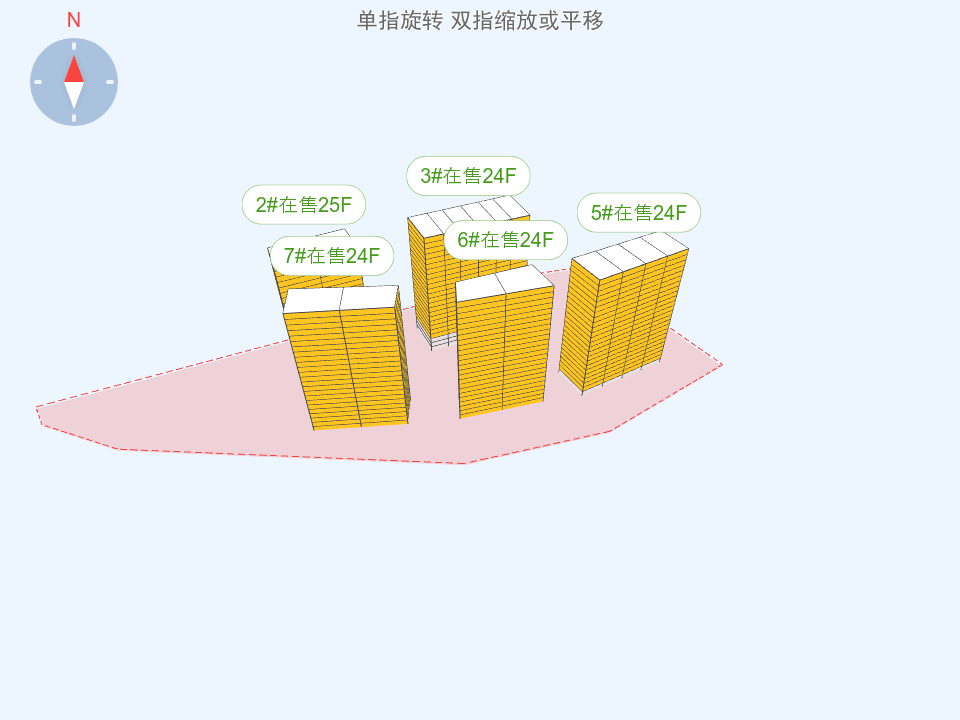The width and height of the screenshot is (960, 720).
Task: Tap the 5#在售24F building label
Action: [x=639, y=213]
